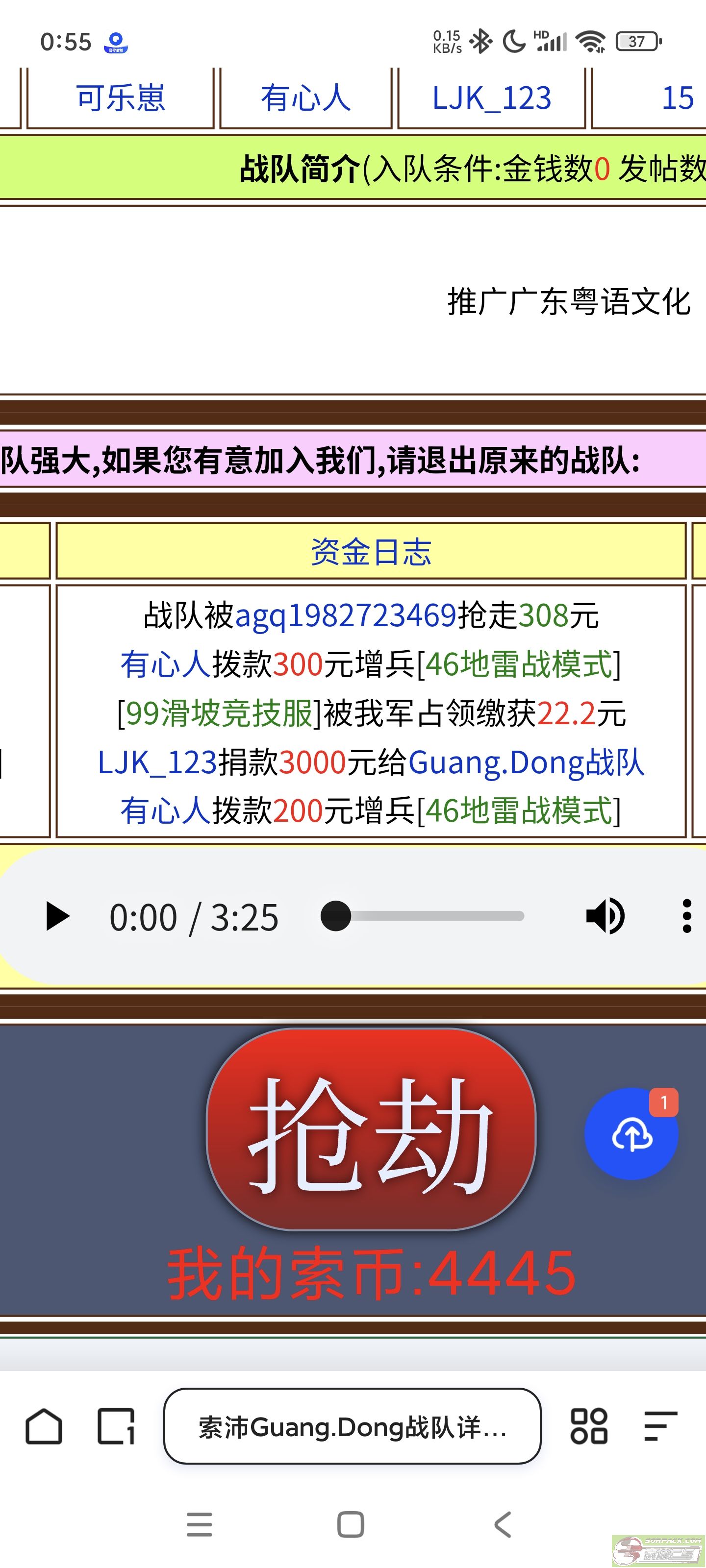Go back with the system back arrow
Viewport: 706px width, 1568px height.
click(x=502, y=1525)
